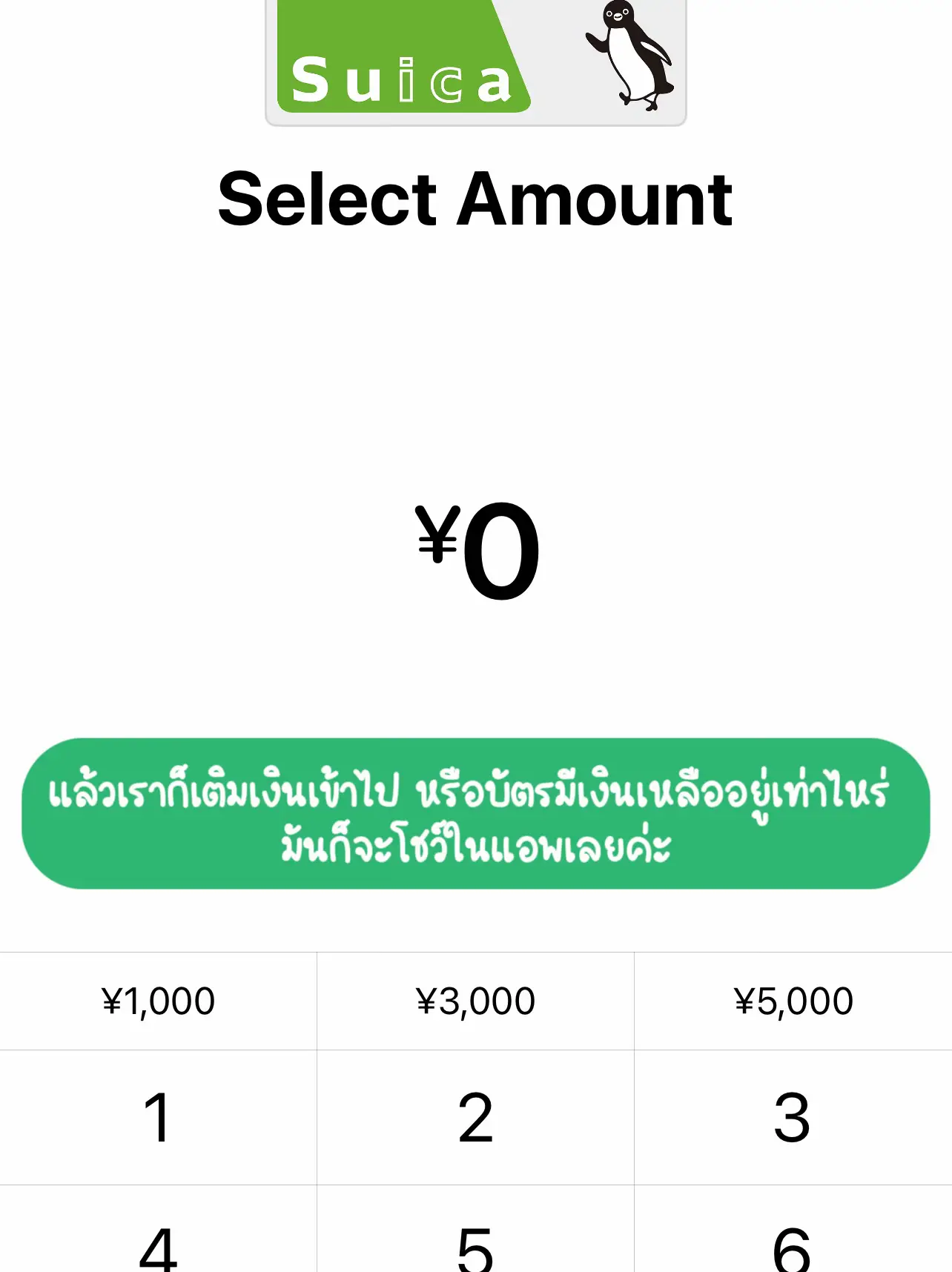Select the ¥1,000 preset amount

pos(156,999)
